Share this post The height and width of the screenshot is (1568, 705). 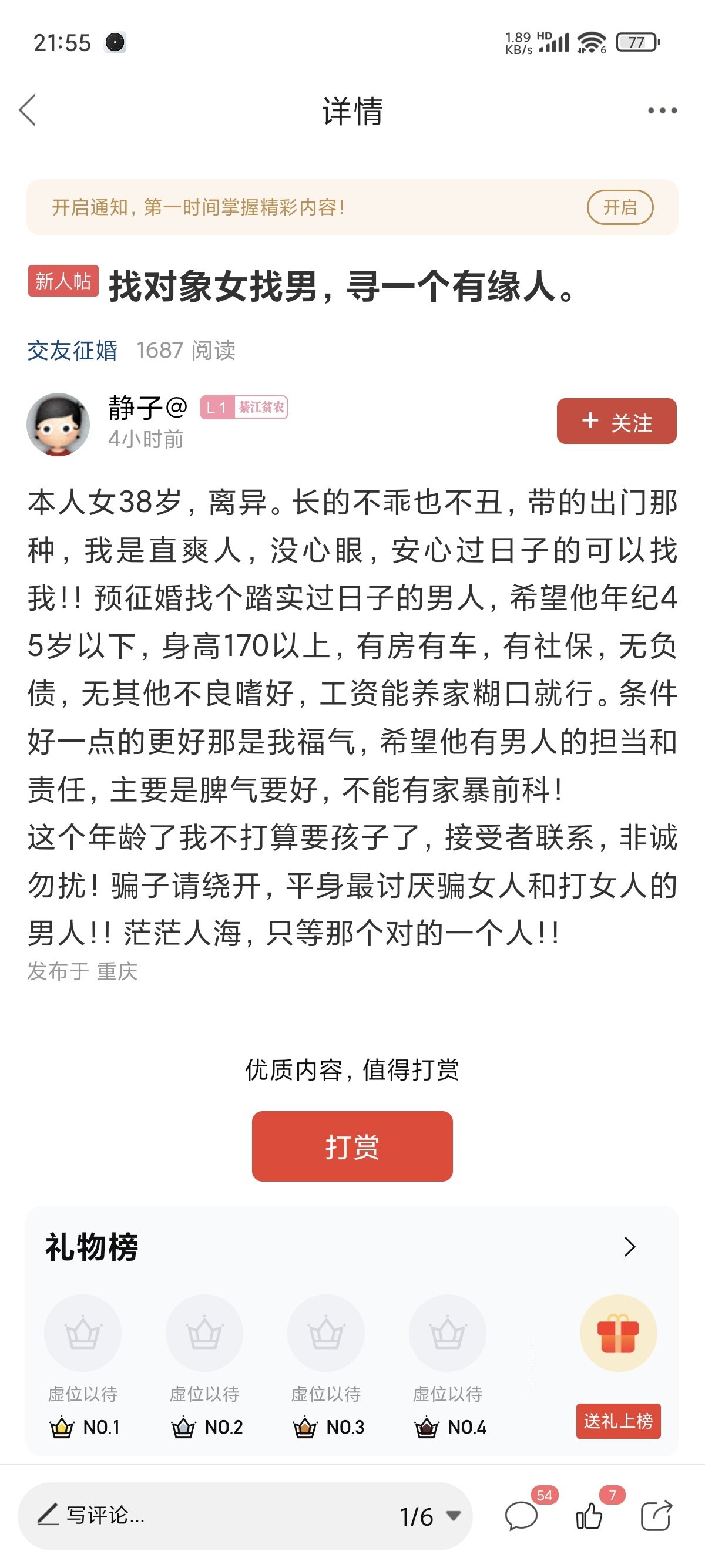tap(656, 1515)
